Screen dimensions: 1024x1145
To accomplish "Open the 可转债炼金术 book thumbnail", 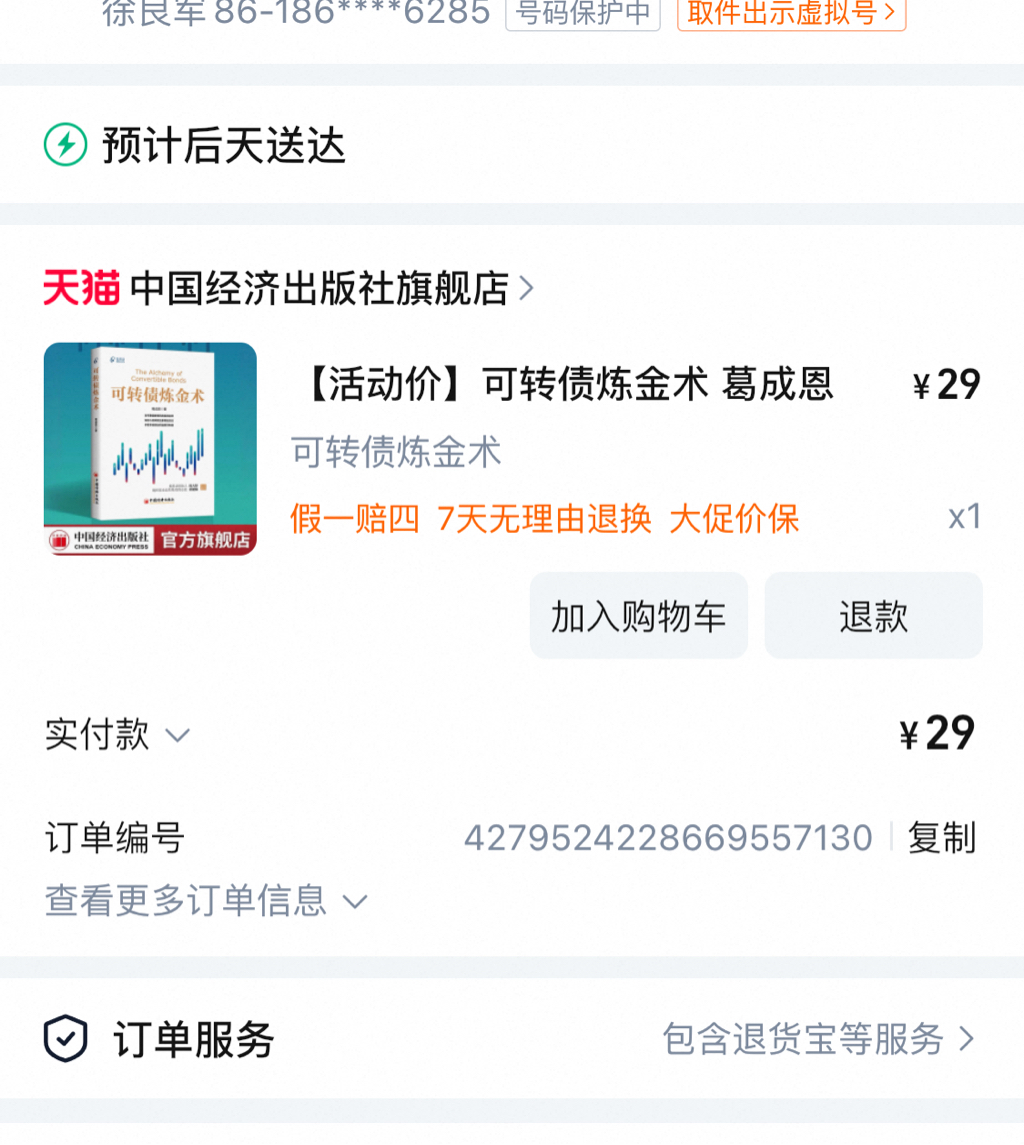I will (150, 449).
